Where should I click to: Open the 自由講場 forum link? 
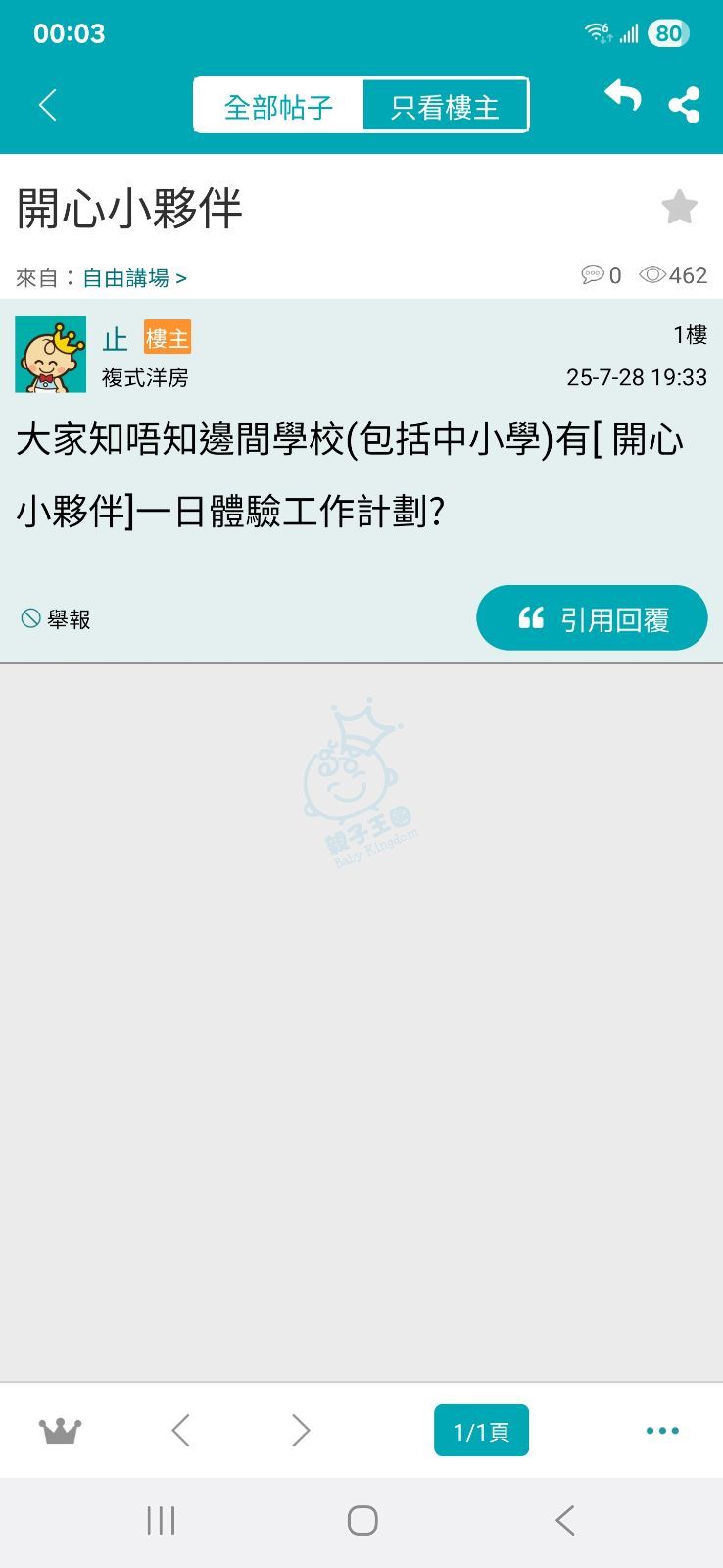(133, 278)
